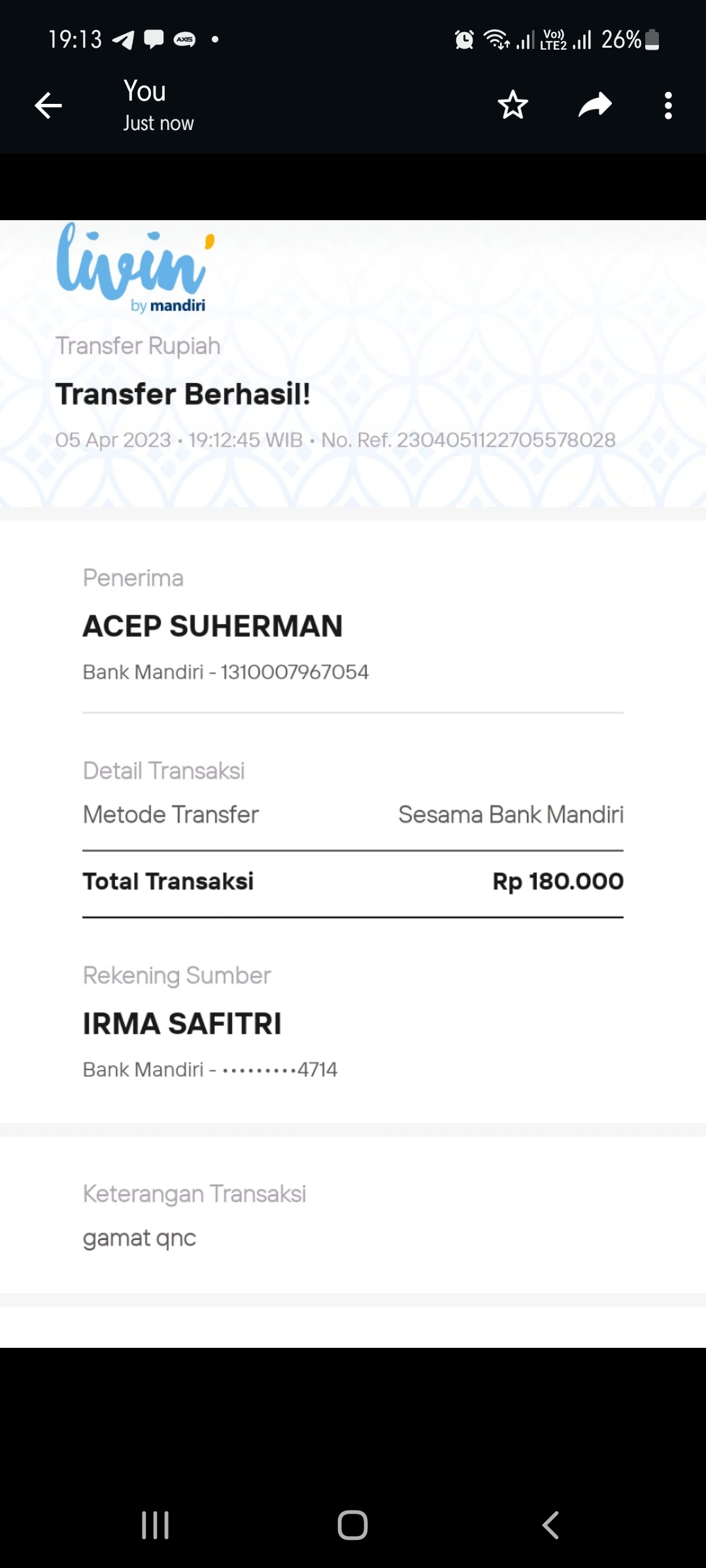Open the three-dot overflow menu
706x1568 pixels.
coord(668,105)
